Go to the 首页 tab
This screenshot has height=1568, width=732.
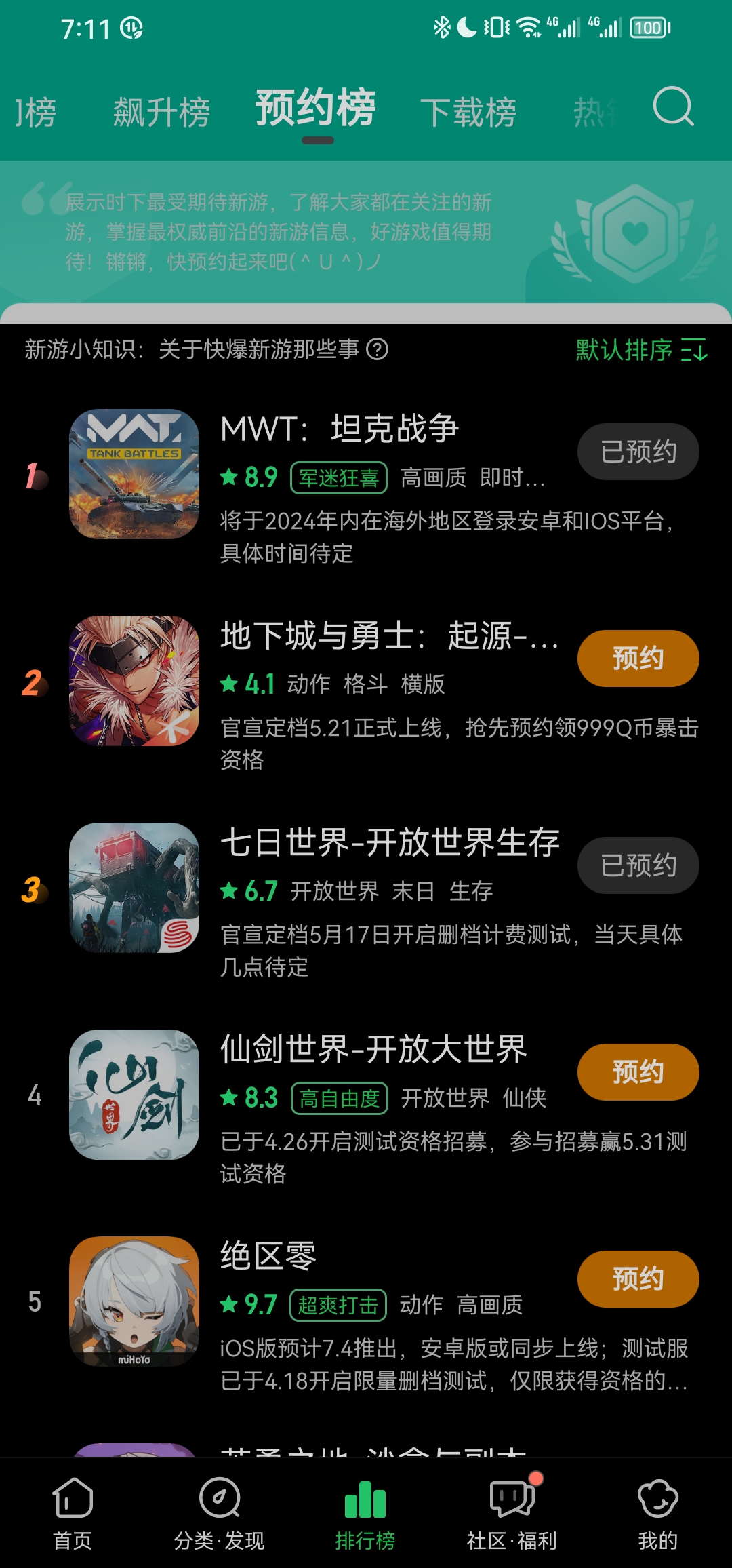coord(73,1514)
